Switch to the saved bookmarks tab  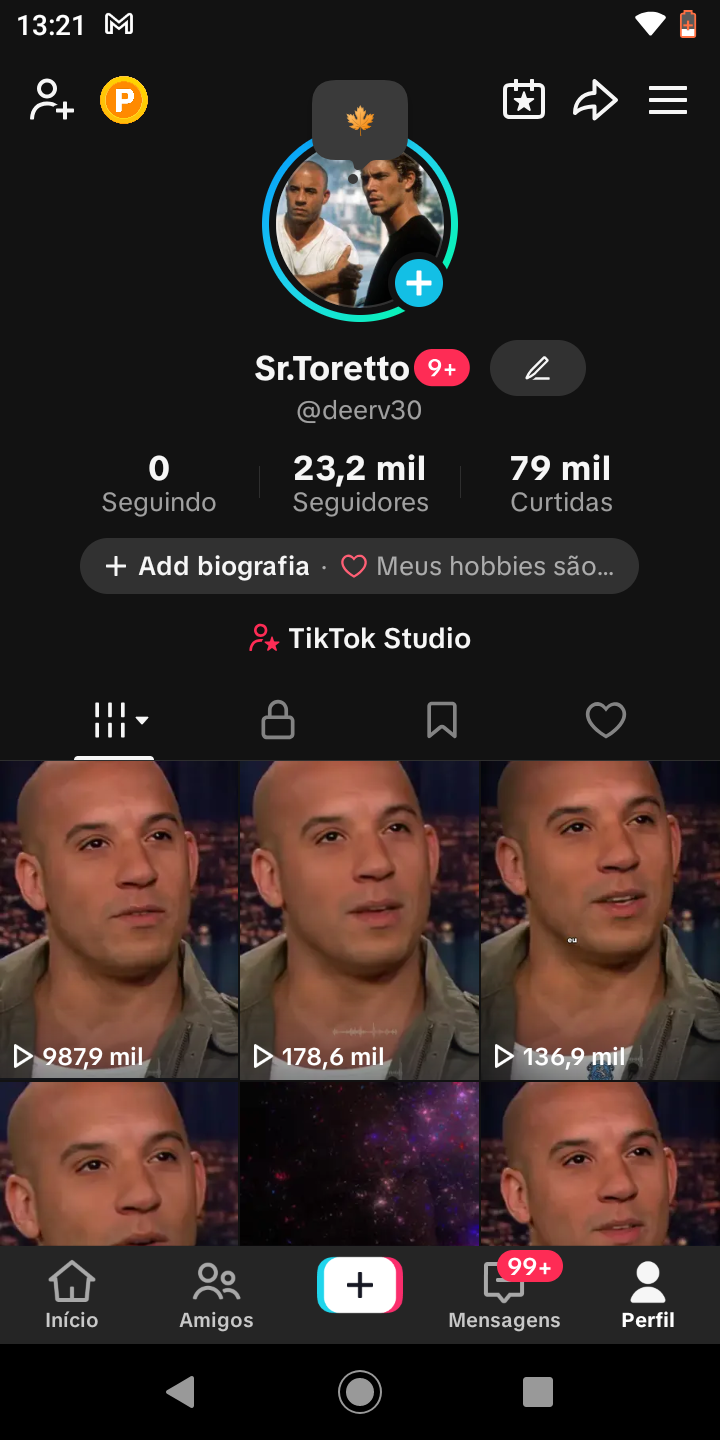pyautogui.click(x=442, y=720)
